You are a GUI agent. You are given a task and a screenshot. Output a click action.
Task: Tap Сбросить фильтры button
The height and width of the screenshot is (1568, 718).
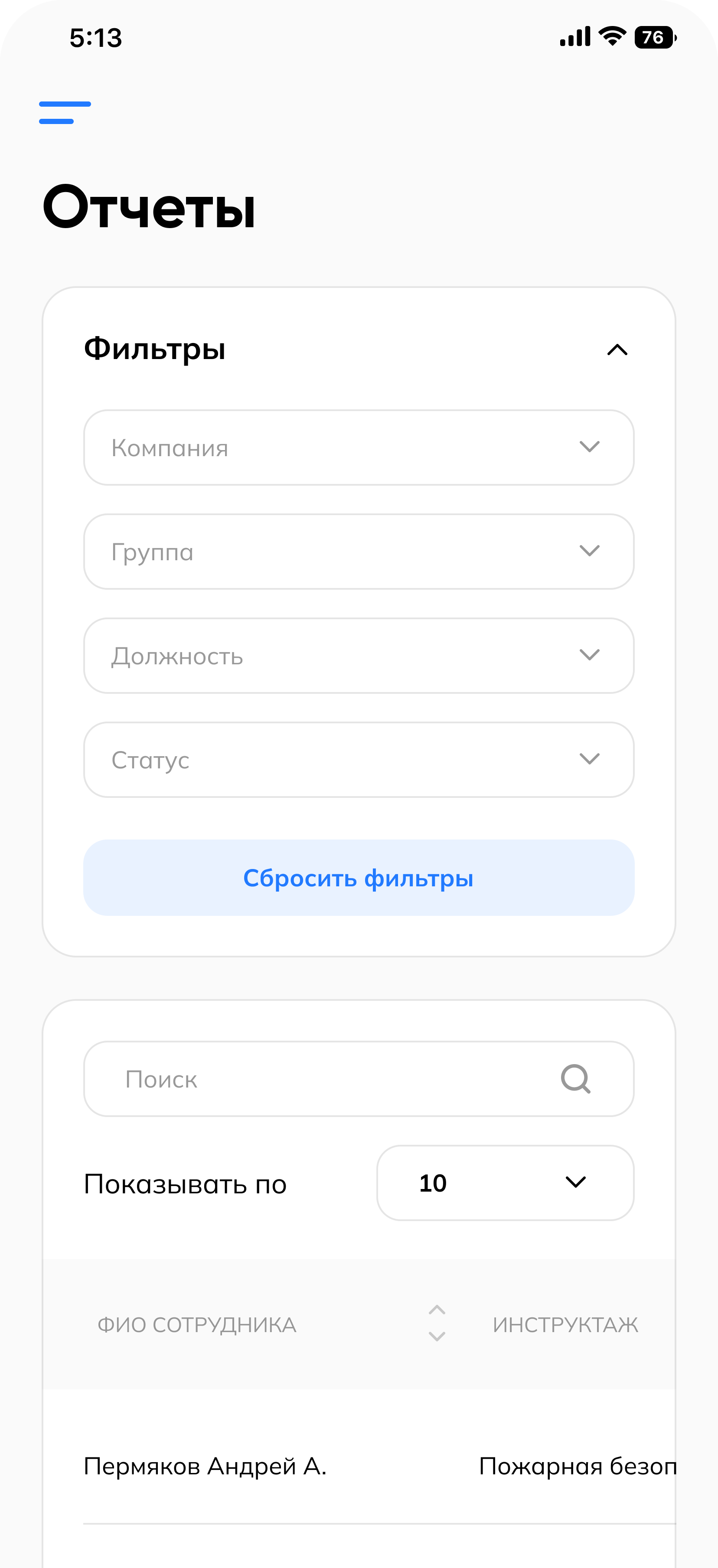pos(359,878)
